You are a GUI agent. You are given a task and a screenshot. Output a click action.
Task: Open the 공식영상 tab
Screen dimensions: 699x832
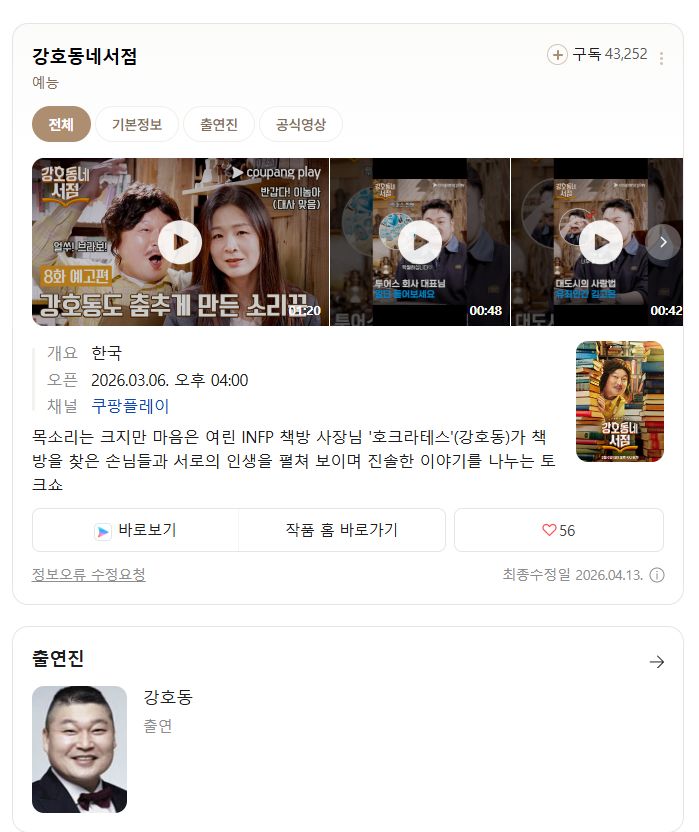pyautogui.click(x=300, y=125)
